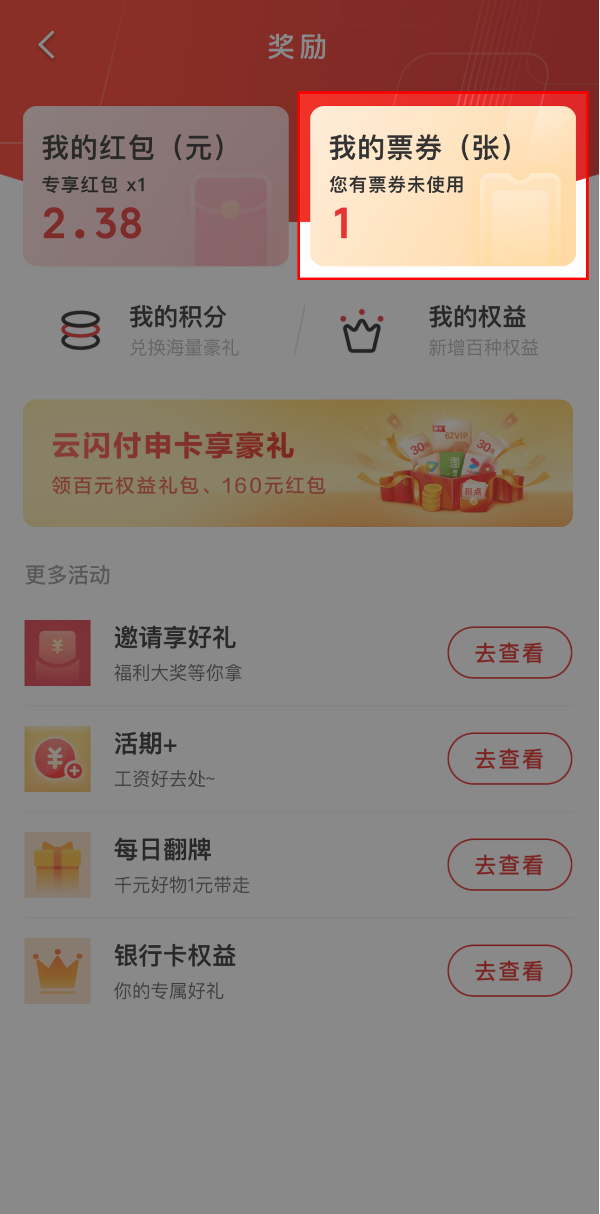Tap 去查看 for 每日翻牌

tap(509, 865)
